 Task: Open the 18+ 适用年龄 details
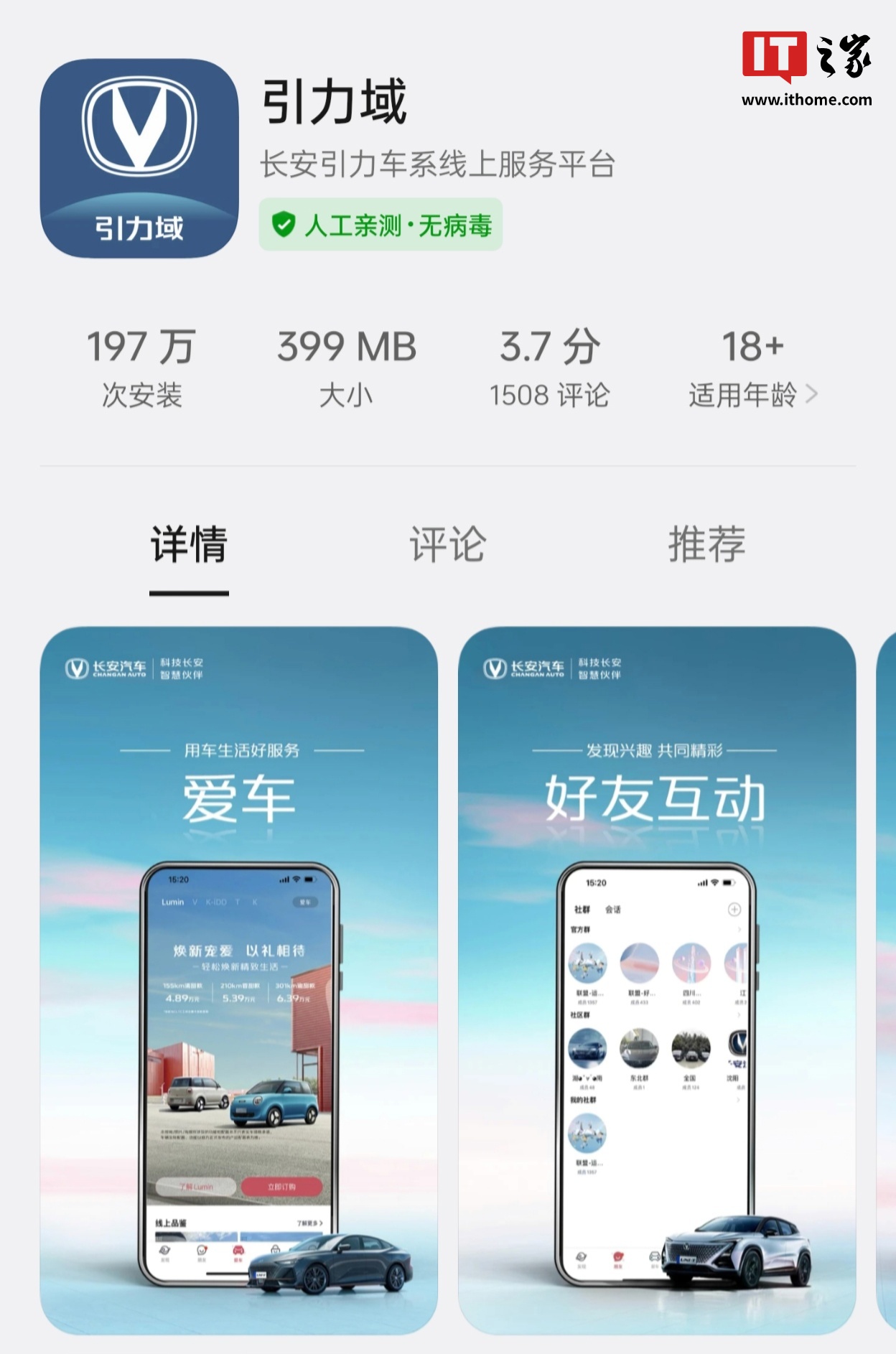click(752, 369)
